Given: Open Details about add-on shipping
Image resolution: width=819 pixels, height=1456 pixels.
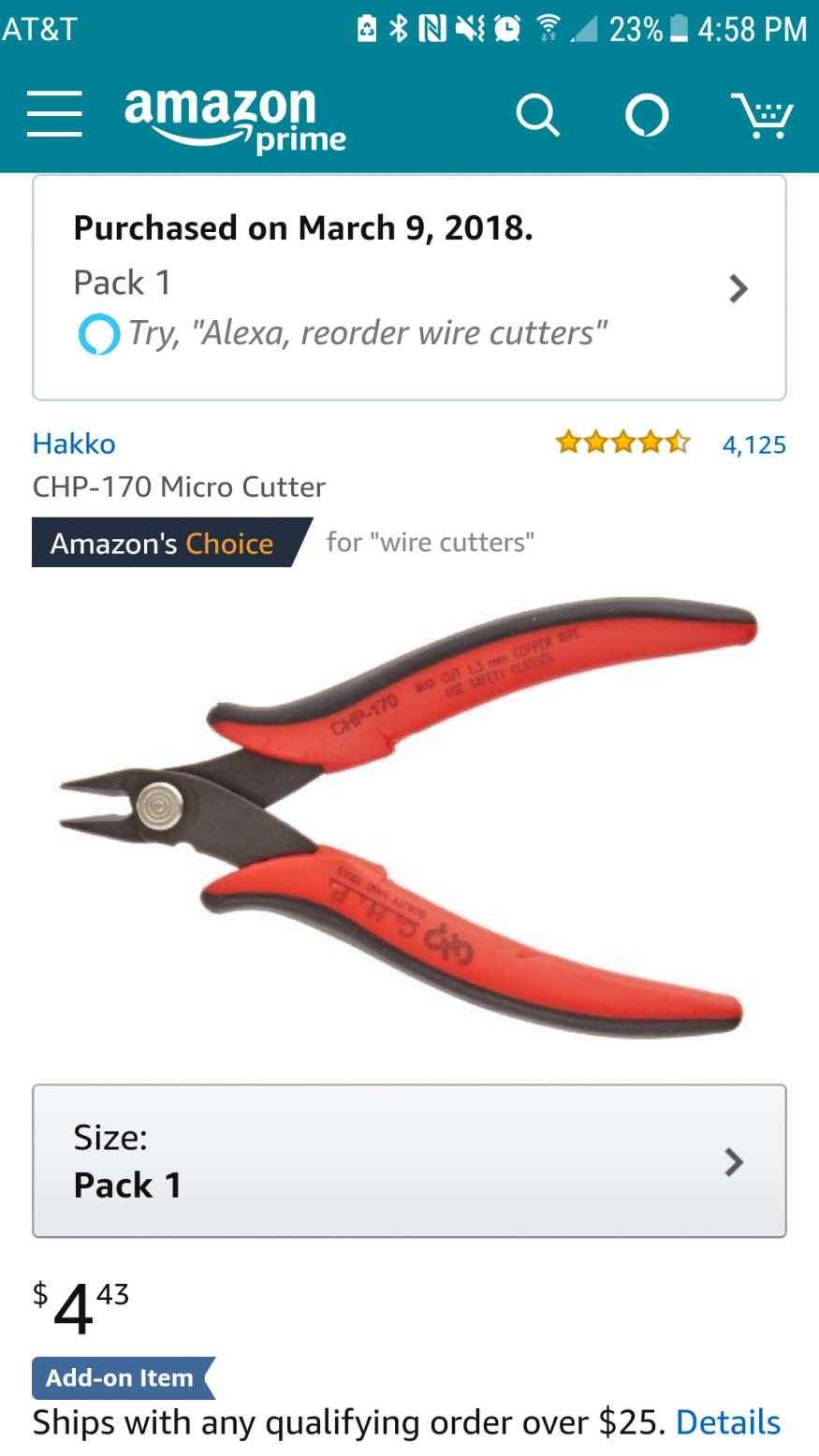Looking at the screenshot, I should (x=727, y=1422).
